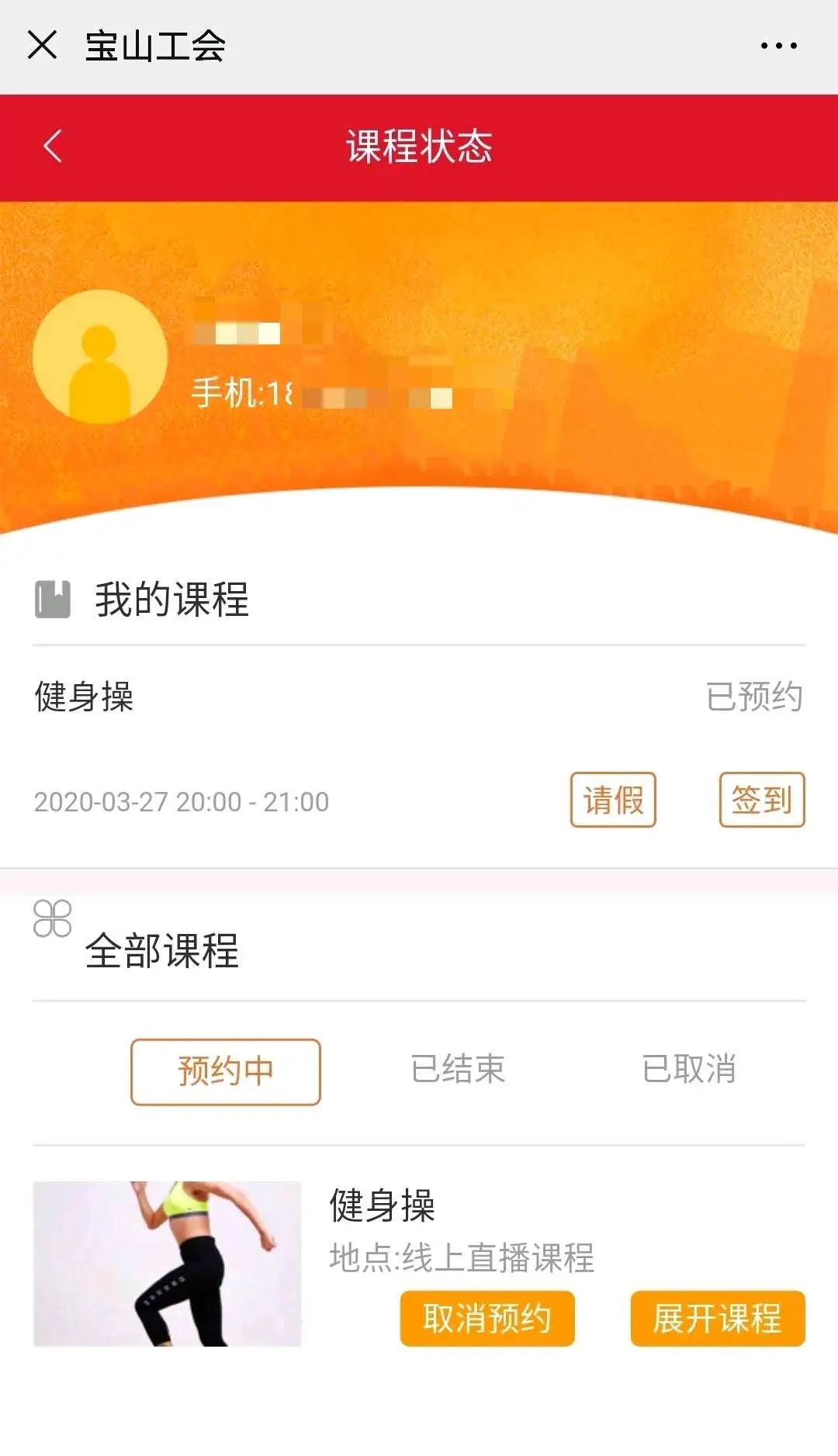Open the 健身操 course thumbnail

(x=167, y=1264)
